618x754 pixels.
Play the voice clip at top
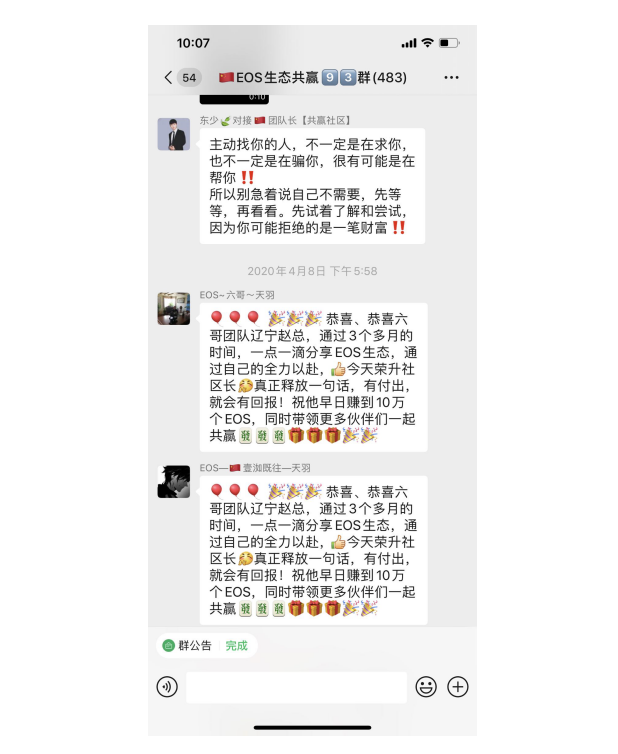[x=234, y=98]
